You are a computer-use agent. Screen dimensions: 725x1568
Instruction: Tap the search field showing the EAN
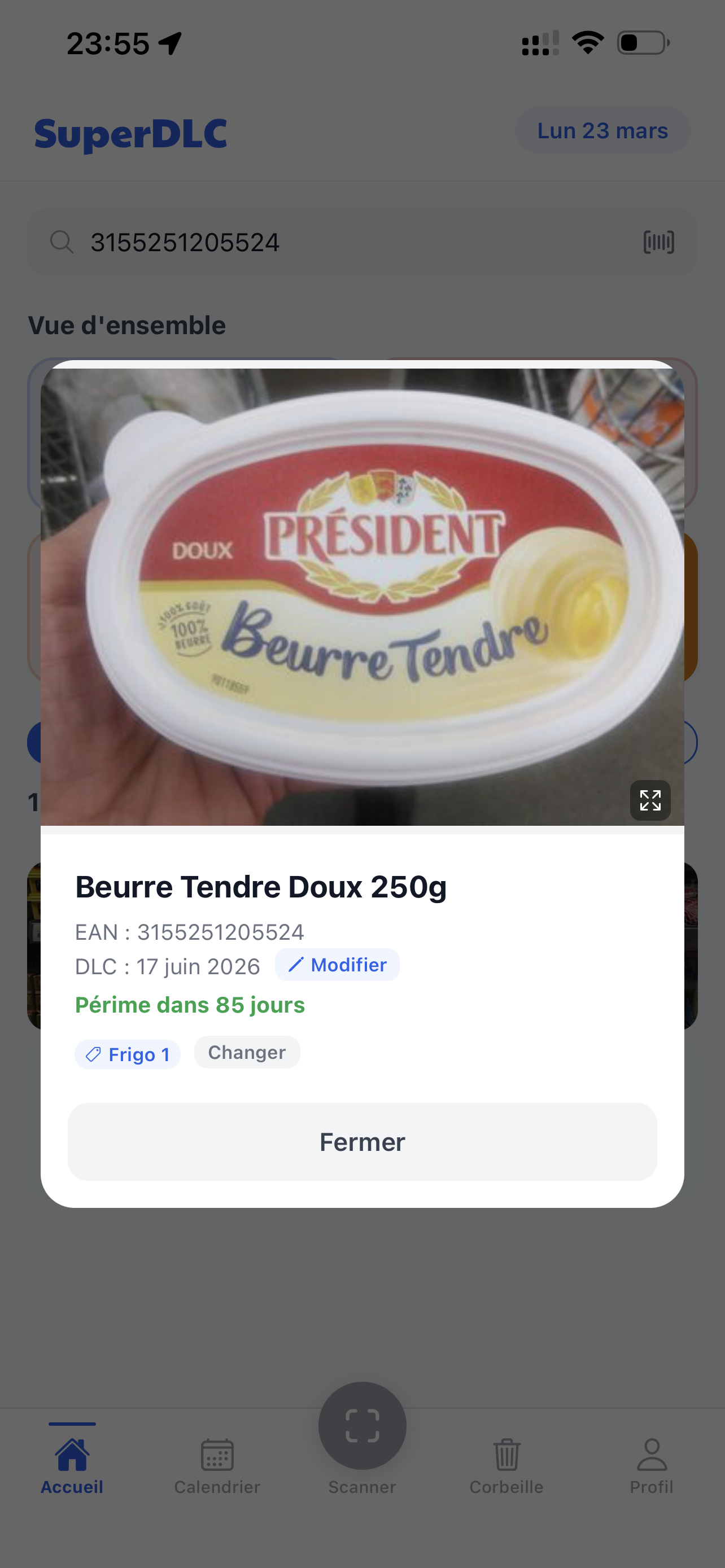click(304, 242)
